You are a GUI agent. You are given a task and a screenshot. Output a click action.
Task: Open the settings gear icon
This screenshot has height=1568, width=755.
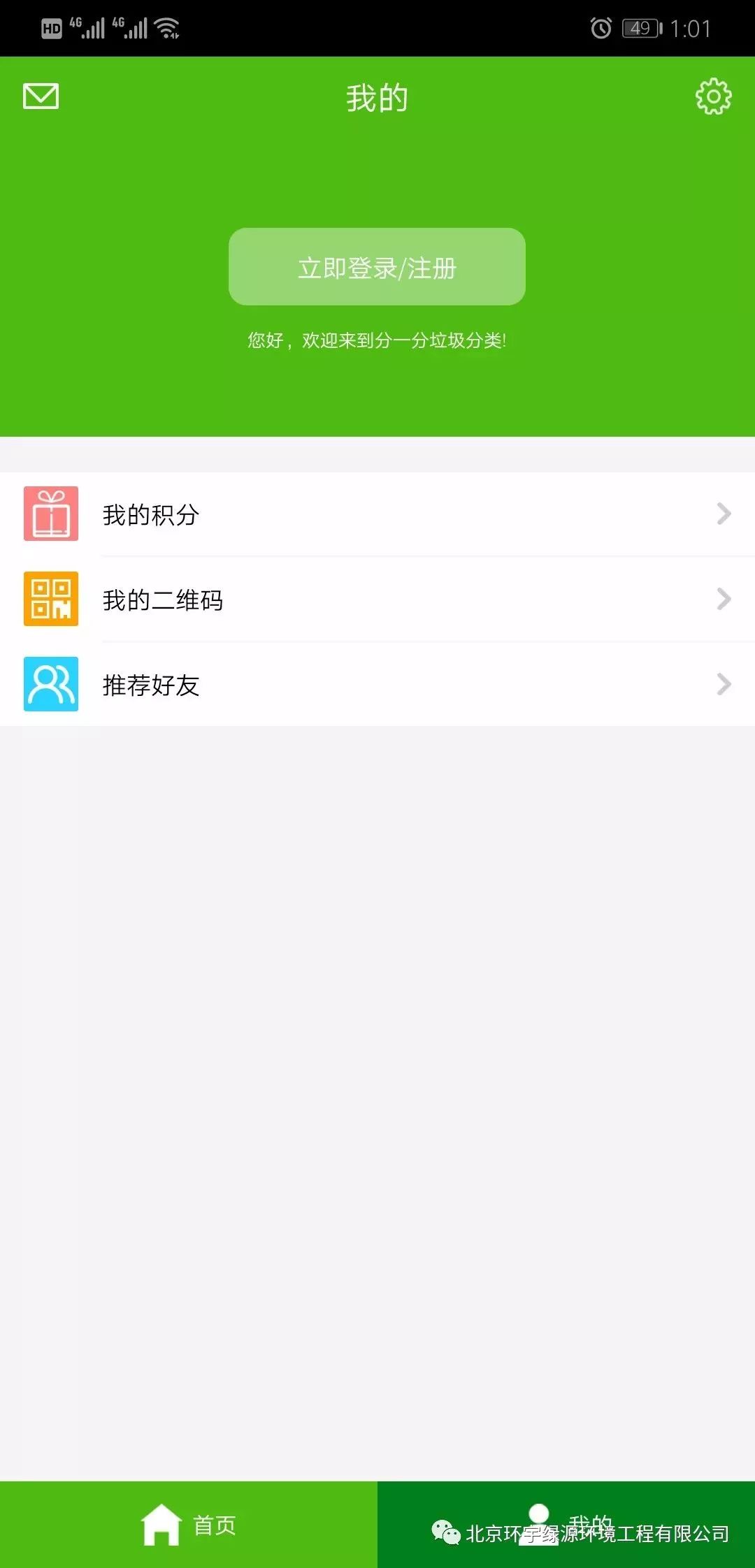(x=713, y=98)
